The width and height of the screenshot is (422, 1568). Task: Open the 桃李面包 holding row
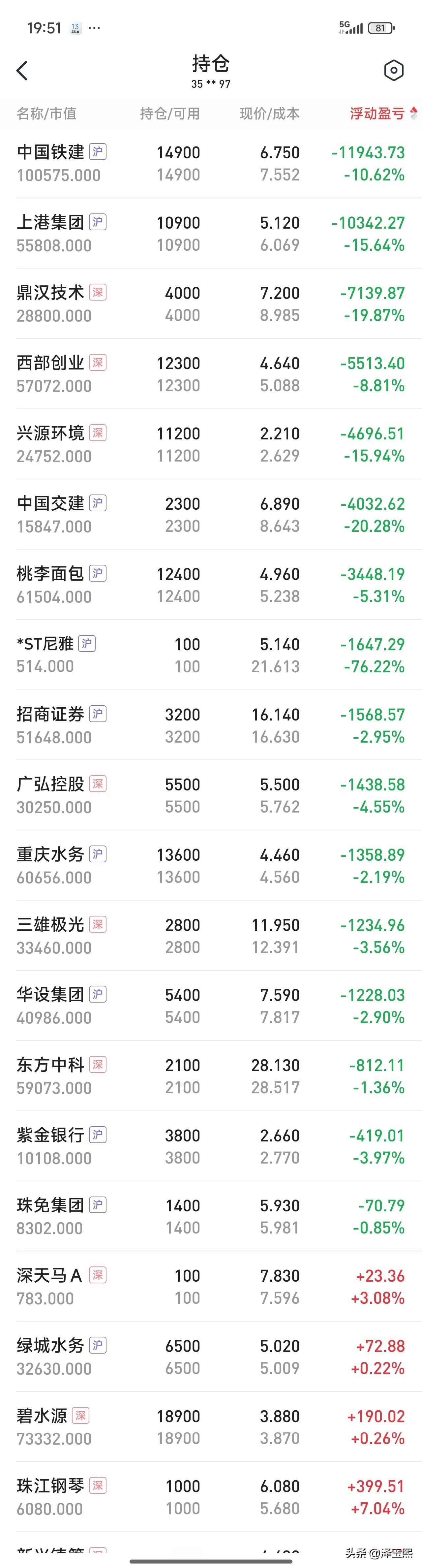(x=211, y=585)
